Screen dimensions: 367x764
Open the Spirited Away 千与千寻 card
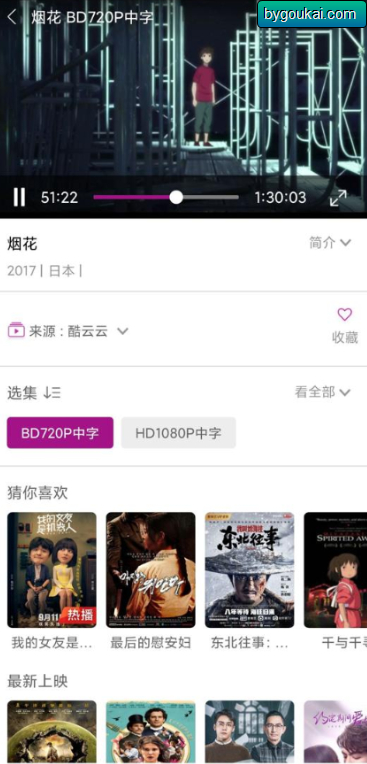[335, 581]
